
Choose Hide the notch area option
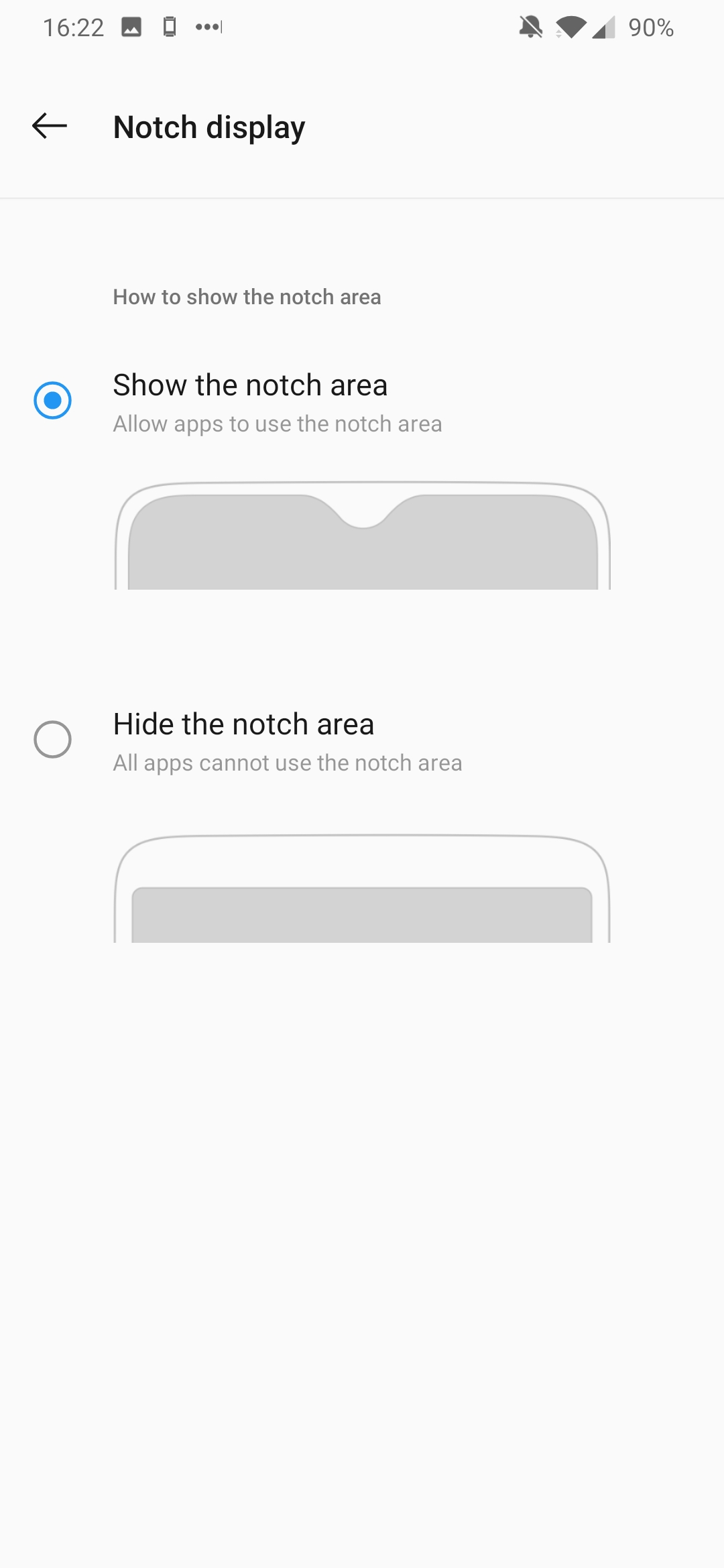[x=362, y=741]
